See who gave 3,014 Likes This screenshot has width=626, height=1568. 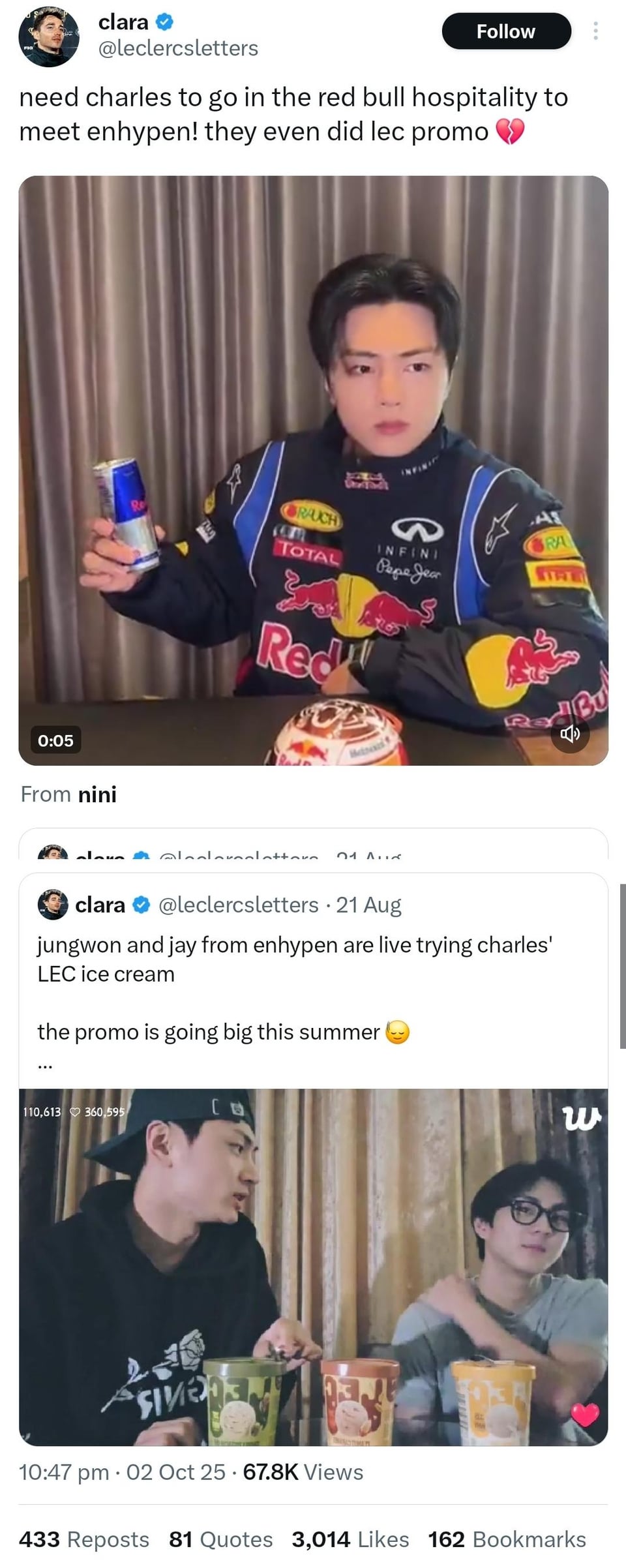350,1539
